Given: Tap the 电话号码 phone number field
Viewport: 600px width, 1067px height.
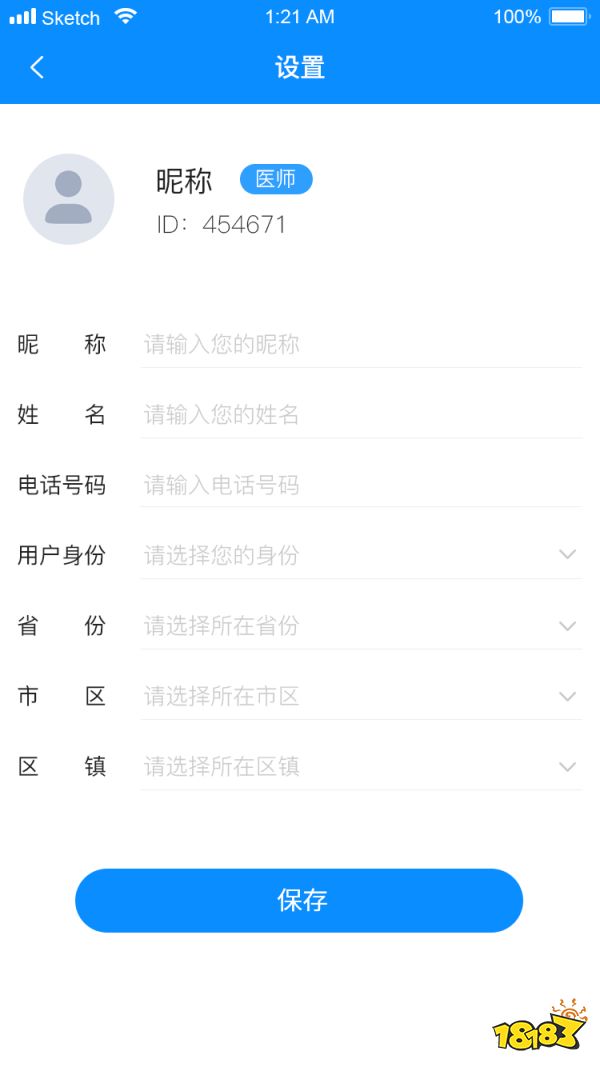Looking at the screenshot, I should pos(360,486).
